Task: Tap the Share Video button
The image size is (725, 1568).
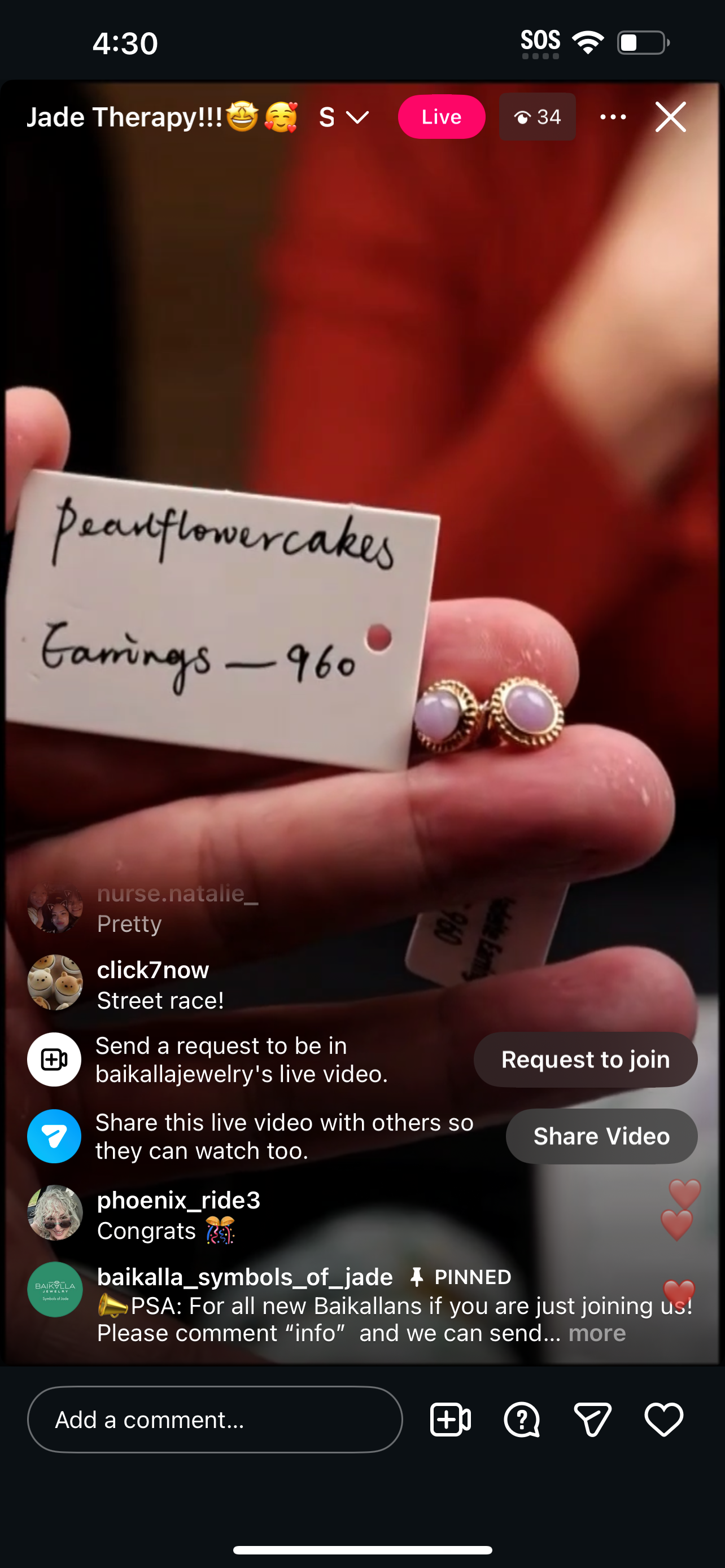Action: coord(601,1136)
